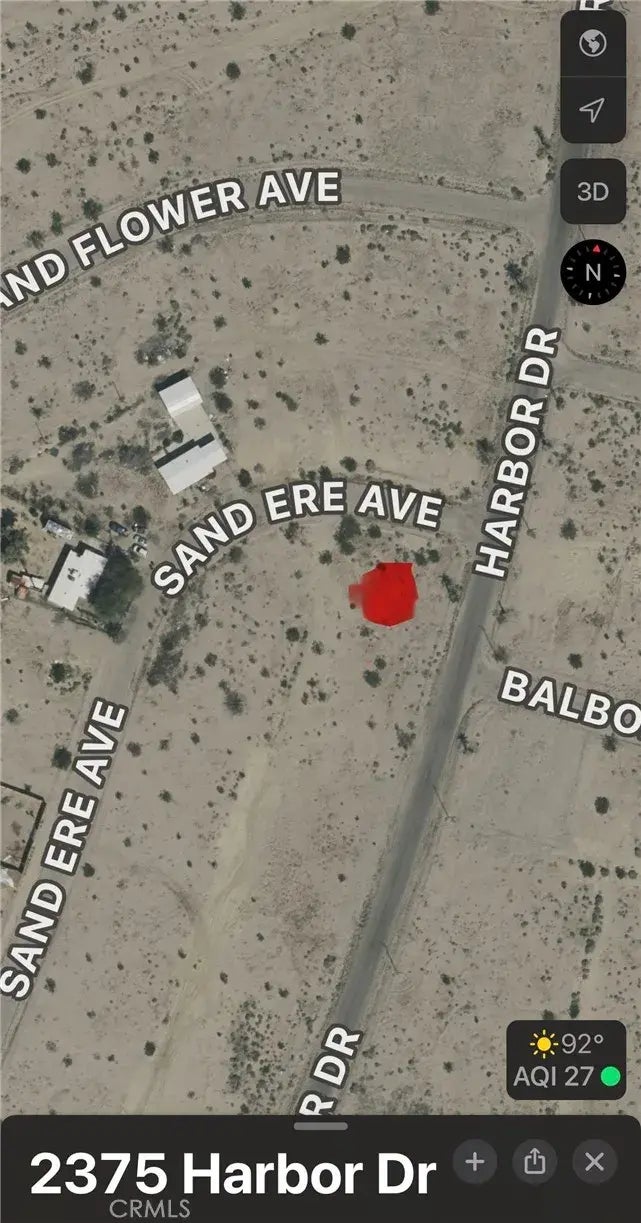Viewport: 641px width, 1223px height.
Task: Add 2375 Harbor Dr with plus button
Action: click(475, 1161)
